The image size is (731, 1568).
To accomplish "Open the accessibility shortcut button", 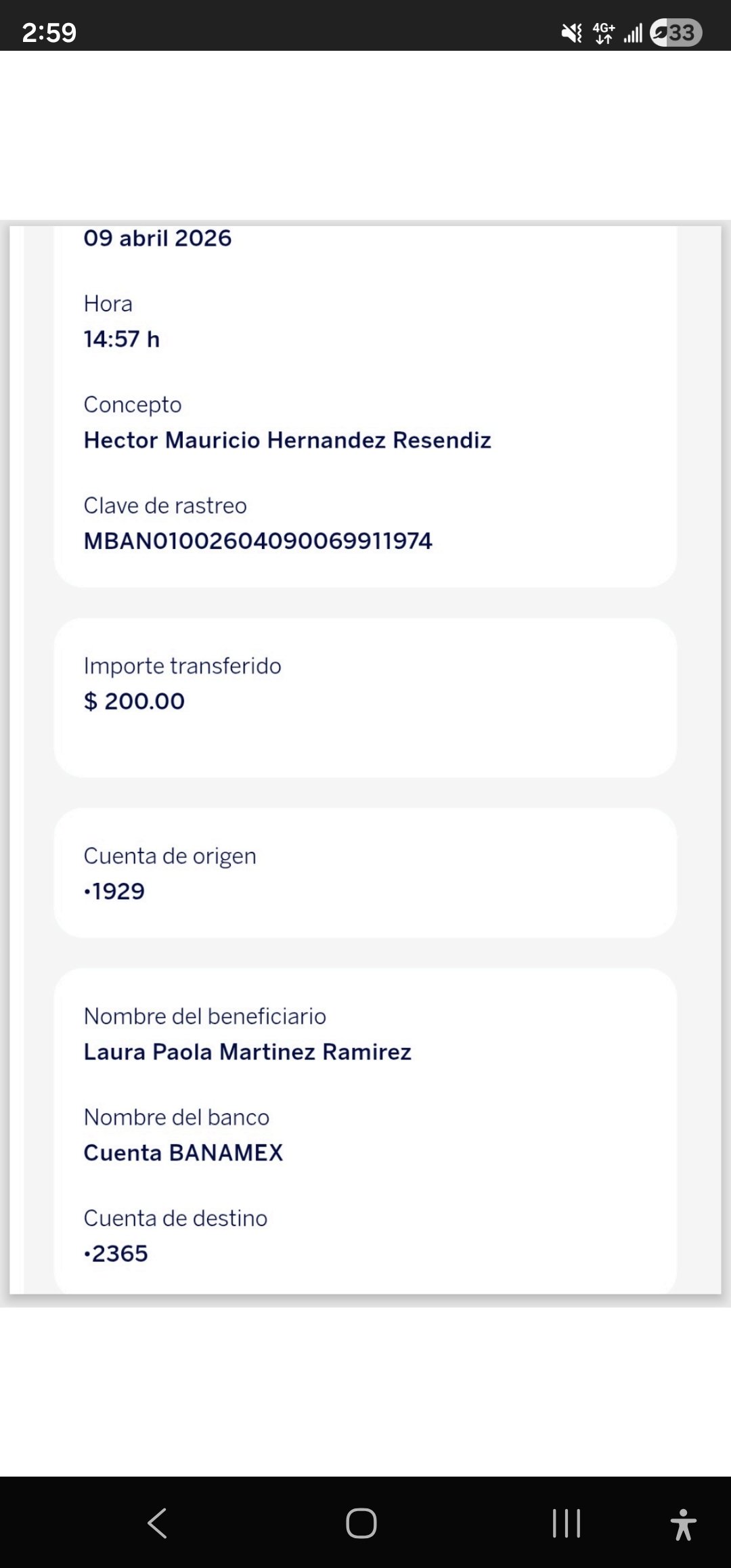I will point(684,1524).
